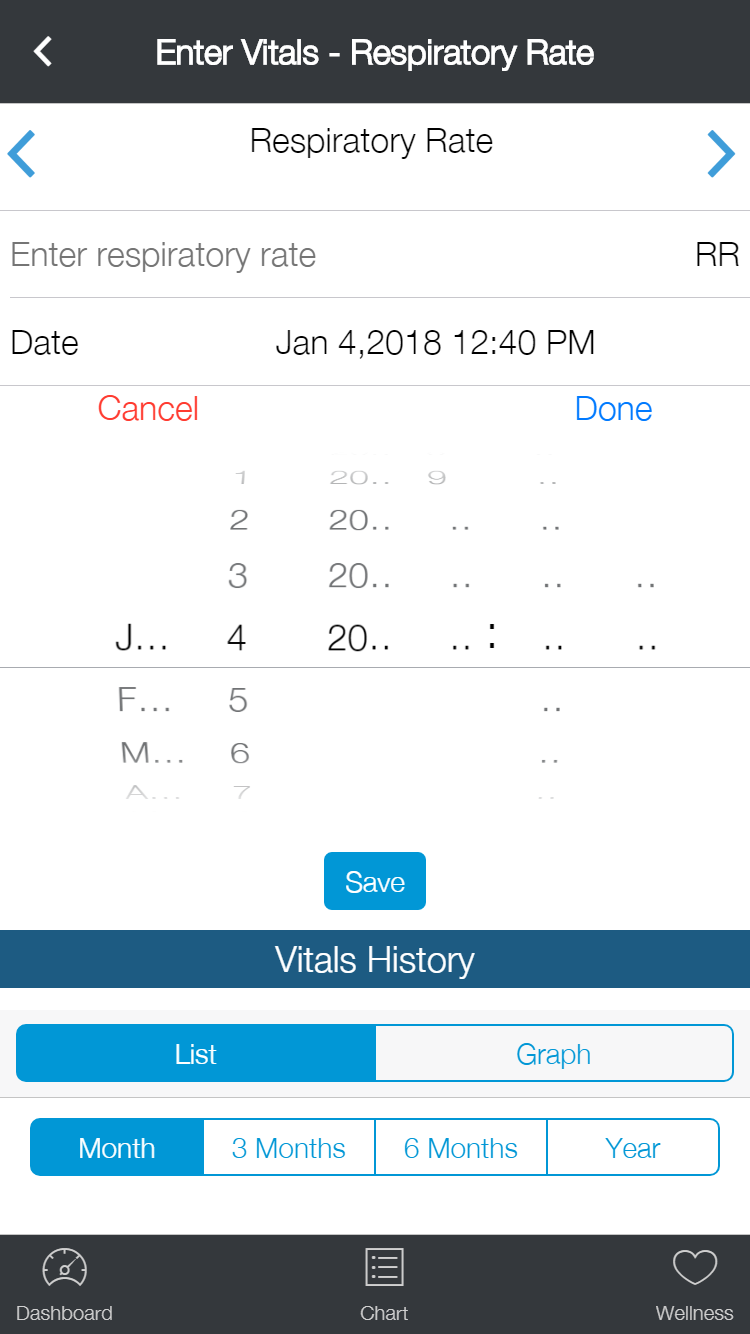The image size is (750, 1334).
Task: Switch vitals history view to List
Action: 195,1053
